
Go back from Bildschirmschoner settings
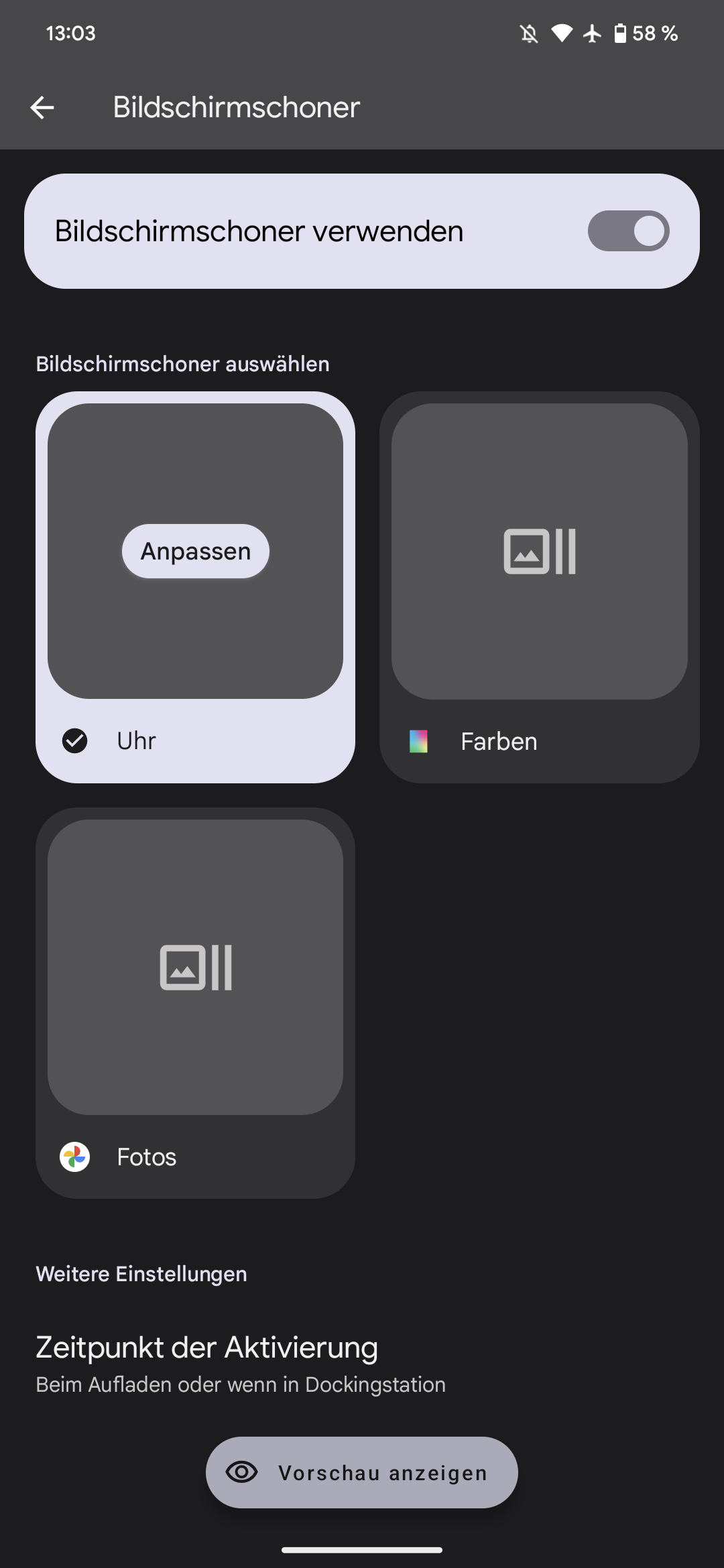(42, 107)
